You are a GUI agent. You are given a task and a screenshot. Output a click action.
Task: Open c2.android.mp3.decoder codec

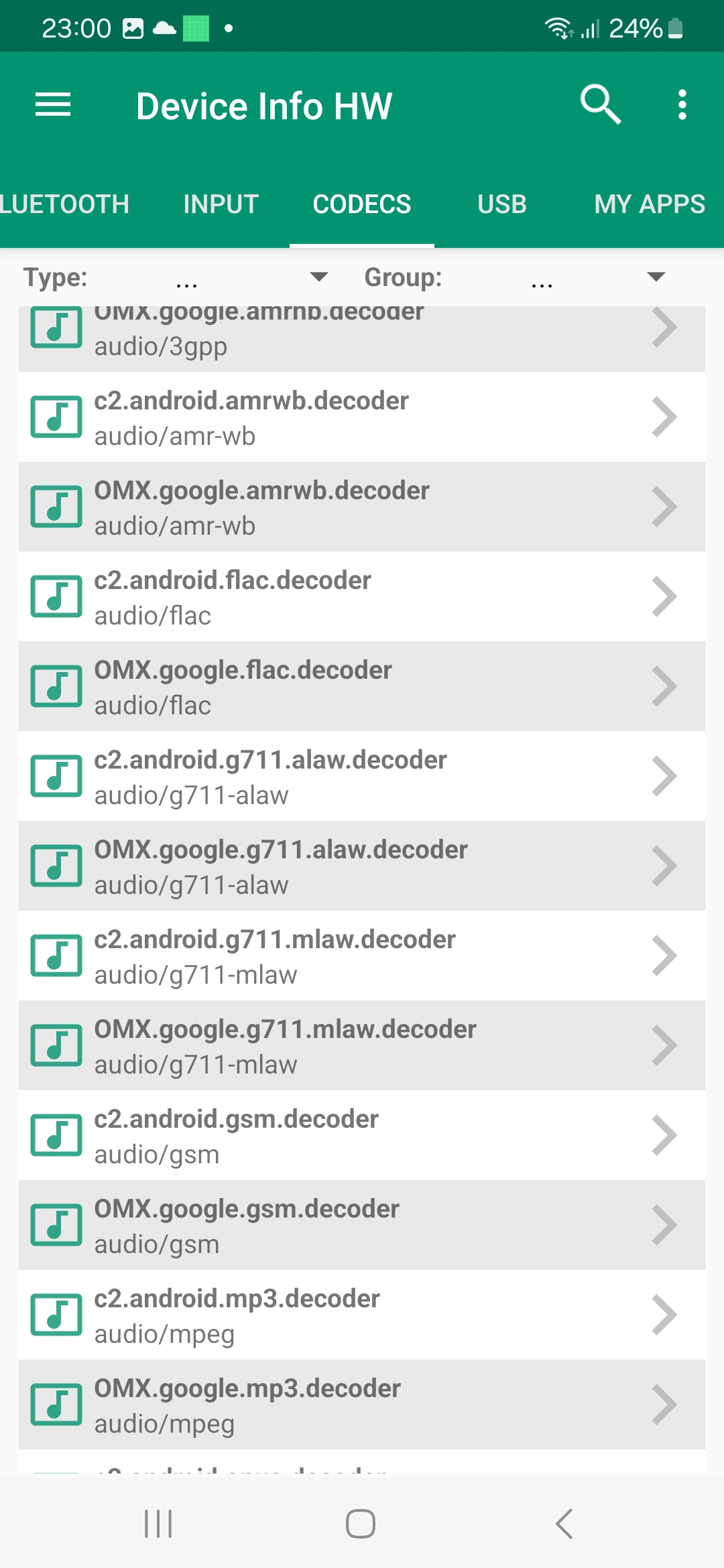coord(362,1315)
